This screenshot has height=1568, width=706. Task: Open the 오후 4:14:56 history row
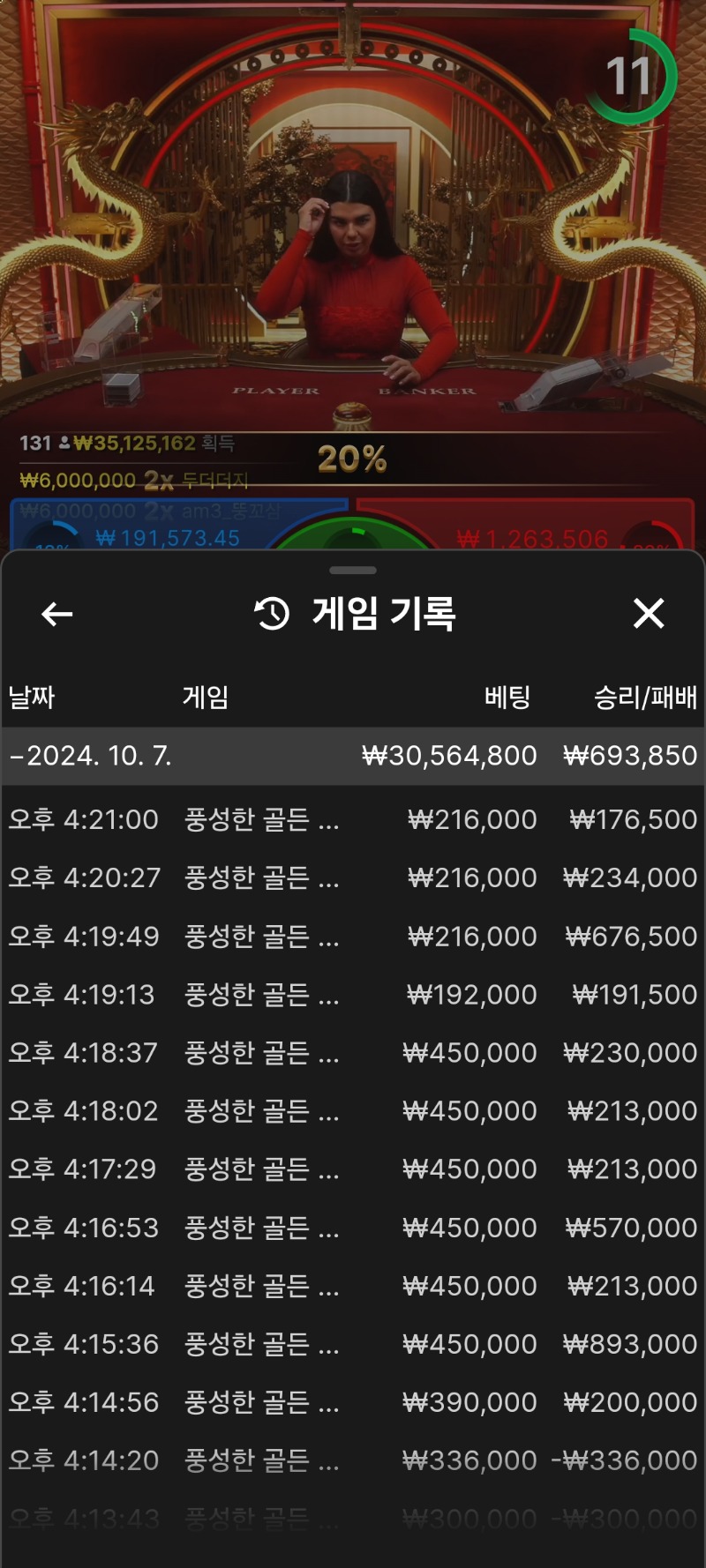click(353, 1402)
